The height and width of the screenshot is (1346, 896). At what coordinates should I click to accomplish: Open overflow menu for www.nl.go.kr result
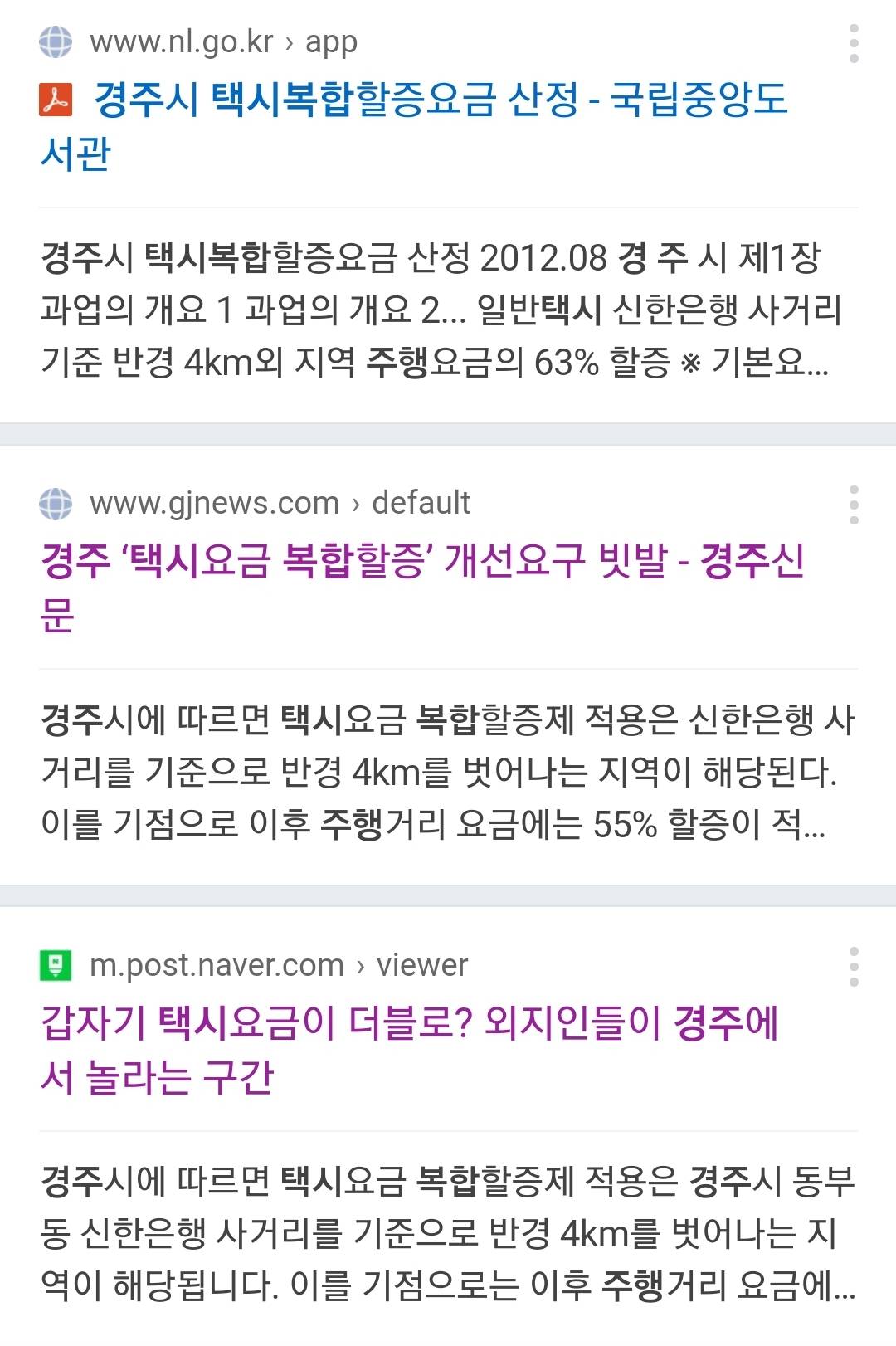pyautogui.click(x=854, y=44)
